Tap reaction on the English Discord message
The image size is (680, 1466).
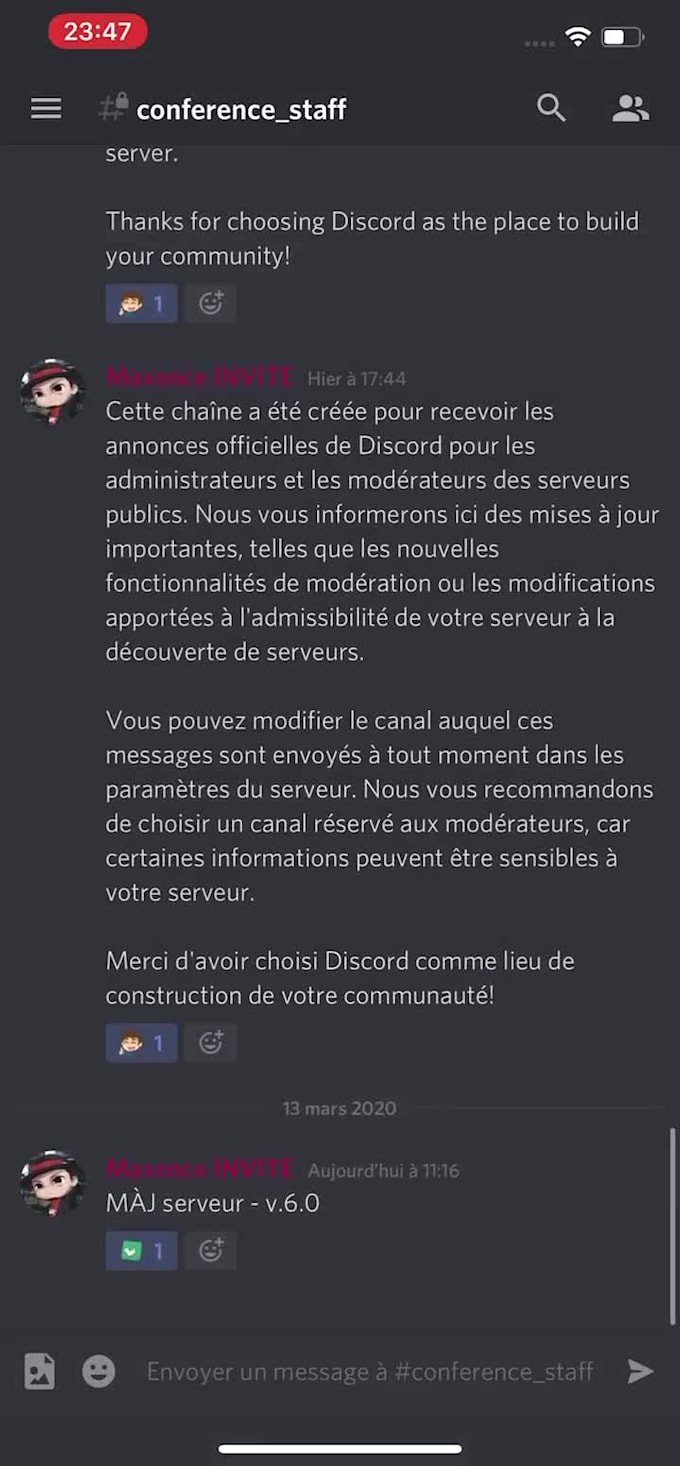click(x=141, y=303)
